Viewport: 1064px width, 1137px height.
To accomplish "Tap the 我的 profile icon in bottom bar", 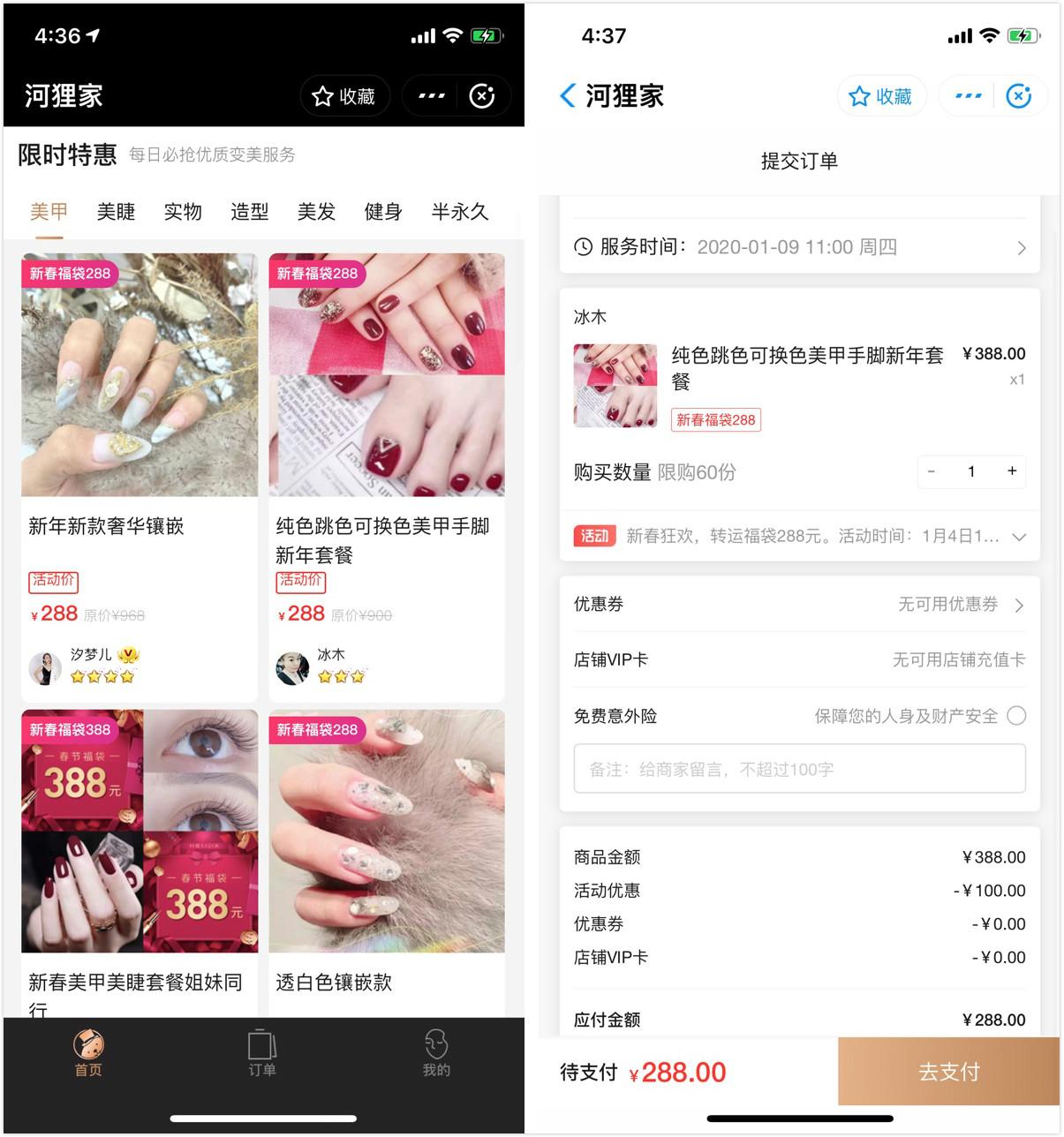I will pos(436,1055).
